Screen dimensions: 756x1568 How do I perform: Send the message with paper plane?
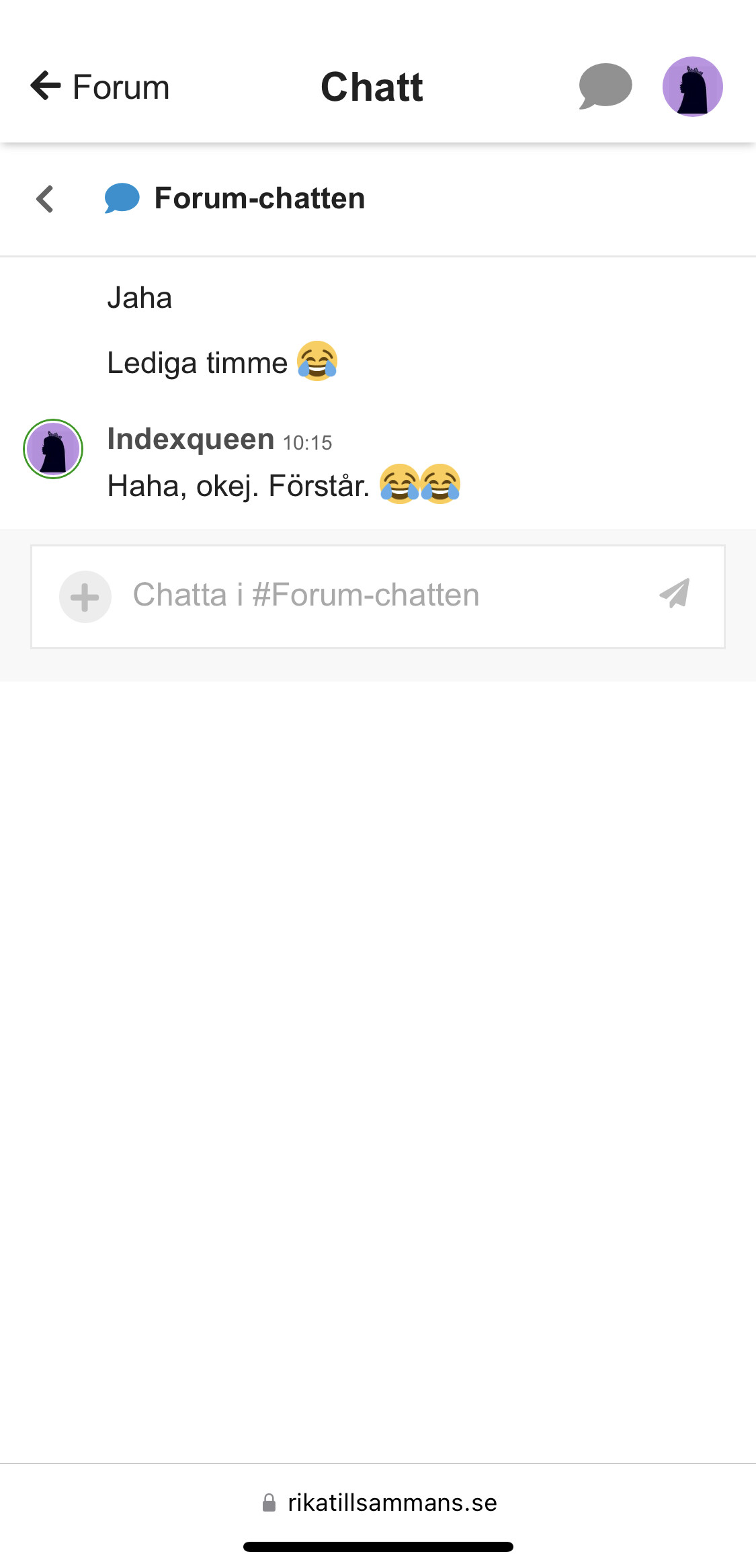(675, 594)
